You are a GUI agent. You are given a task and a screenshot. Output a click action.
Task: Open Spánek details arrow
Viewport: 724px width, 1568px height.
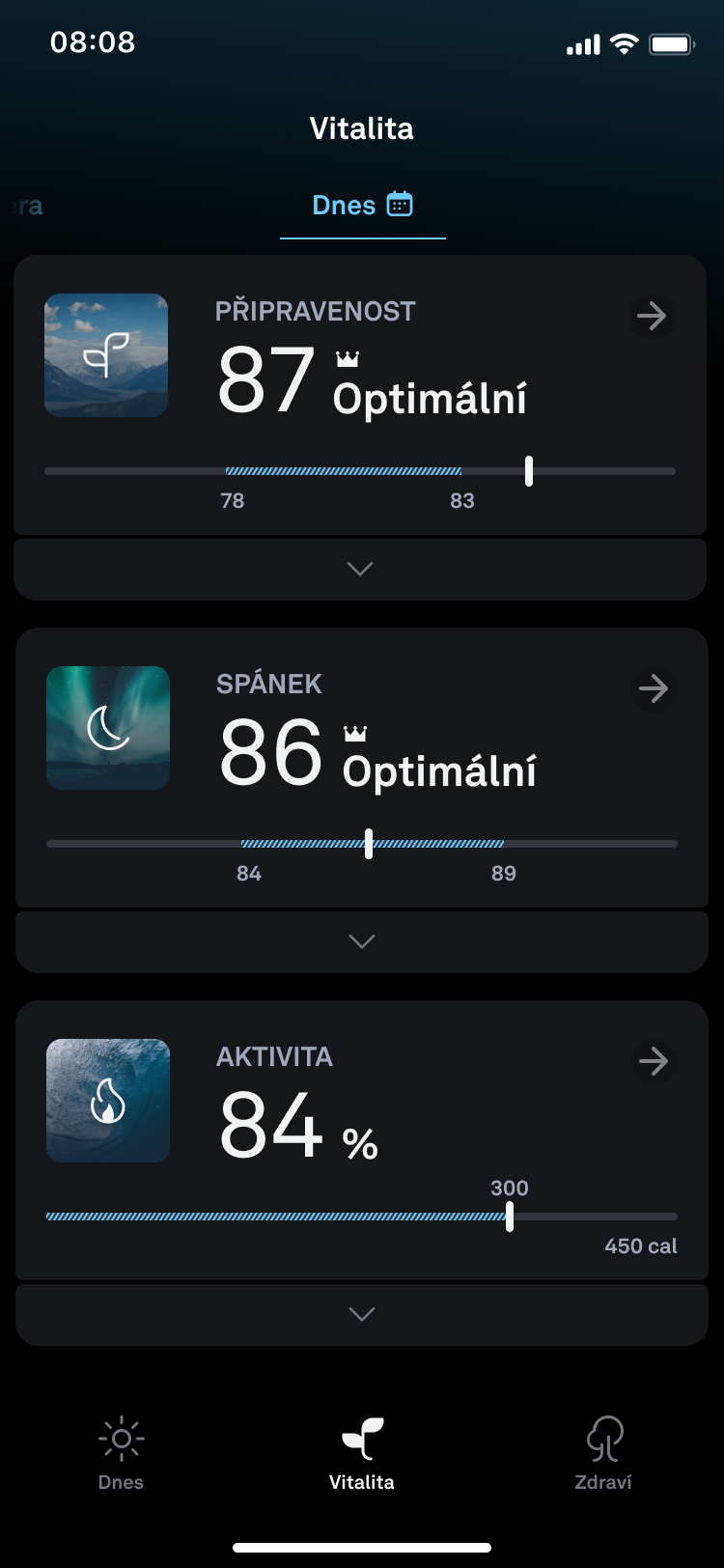[654, 688]
